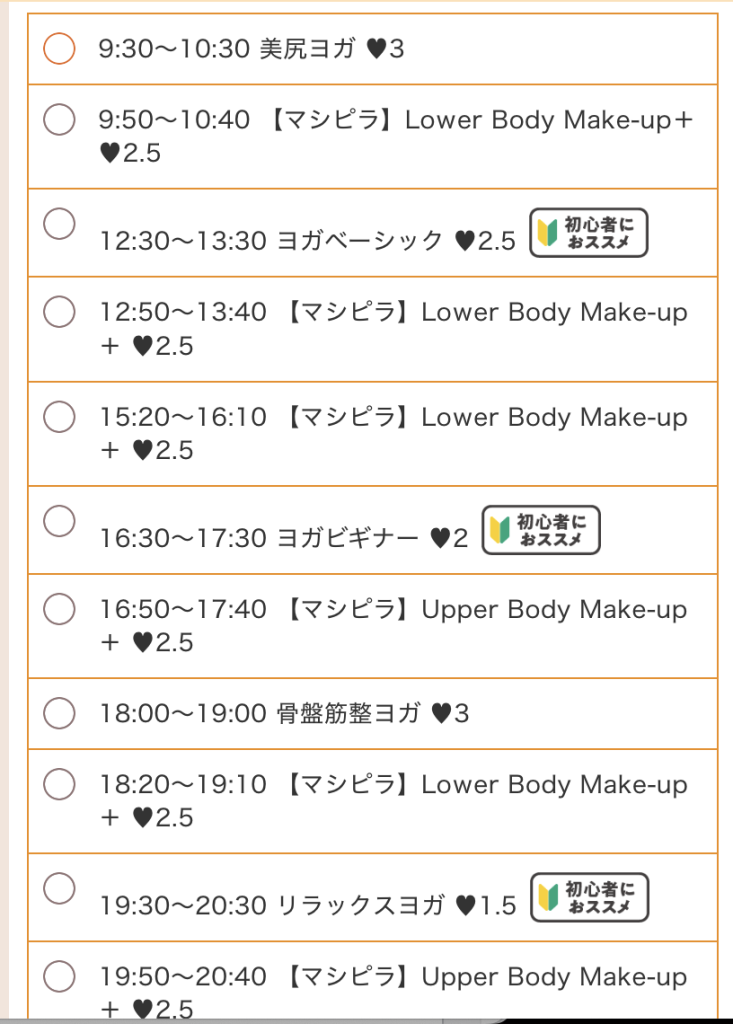Viewport: 733px width, 1024px height.
Task: Choose 9:50〜10:40 Lower Body Make-up+ class
Action: pyautogui.click(x=60, y=119)
